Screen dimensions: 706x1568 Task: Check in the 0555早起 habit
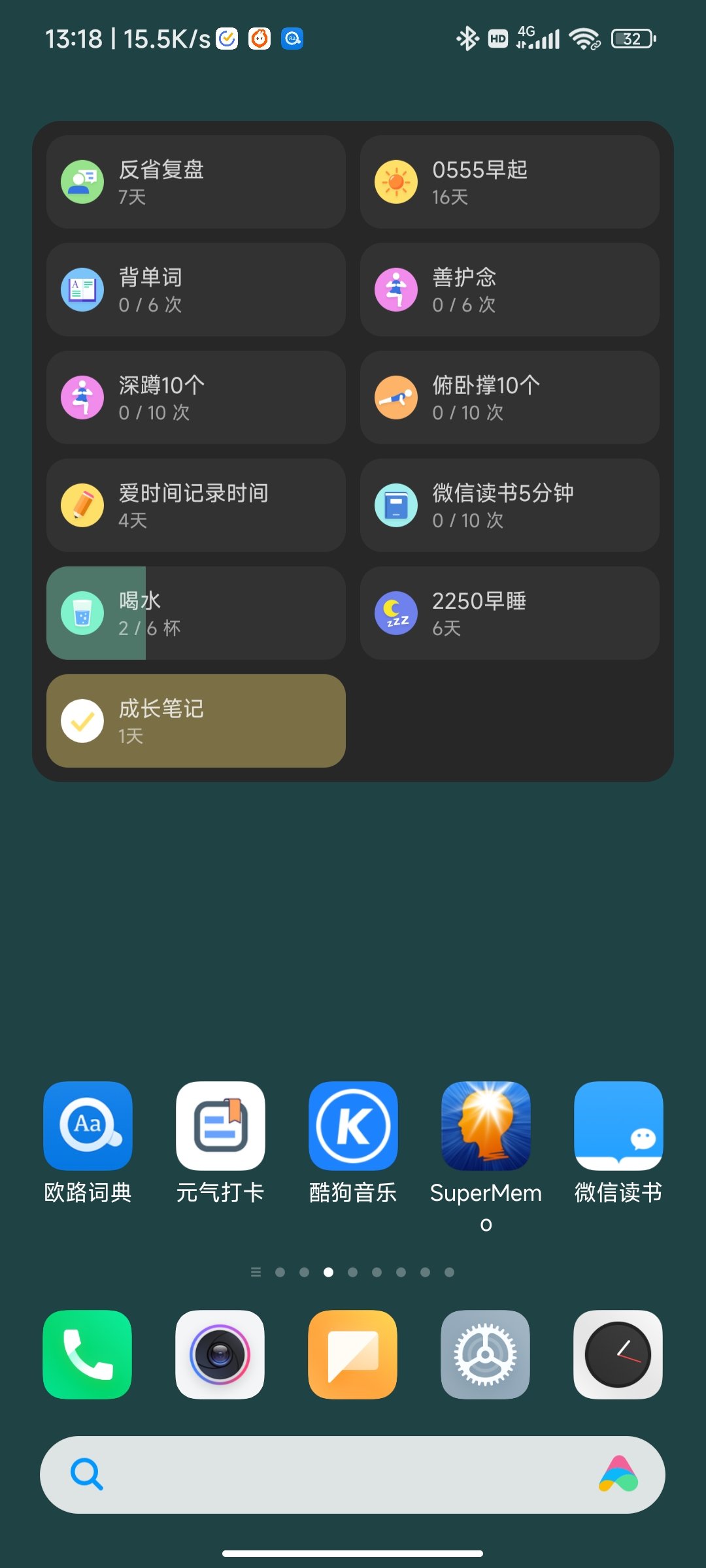509,182
